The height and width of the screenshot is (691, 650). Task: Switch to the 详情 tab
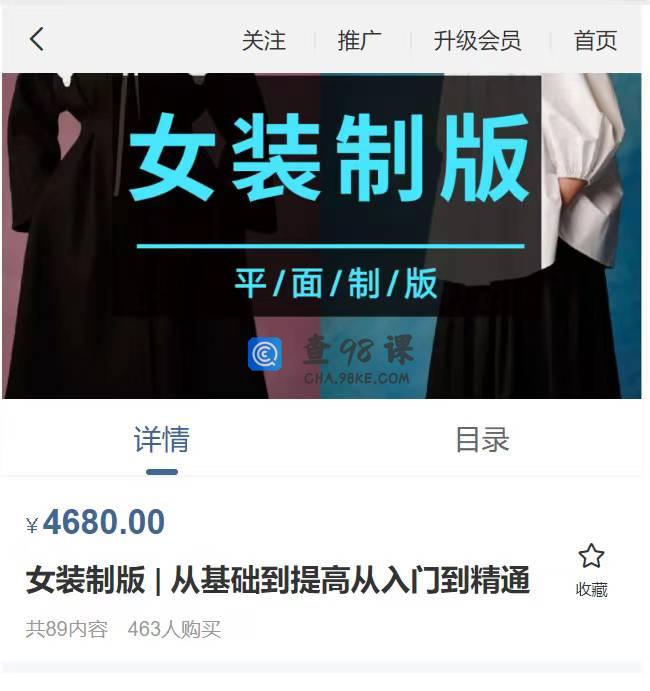[x=162, y=440]
